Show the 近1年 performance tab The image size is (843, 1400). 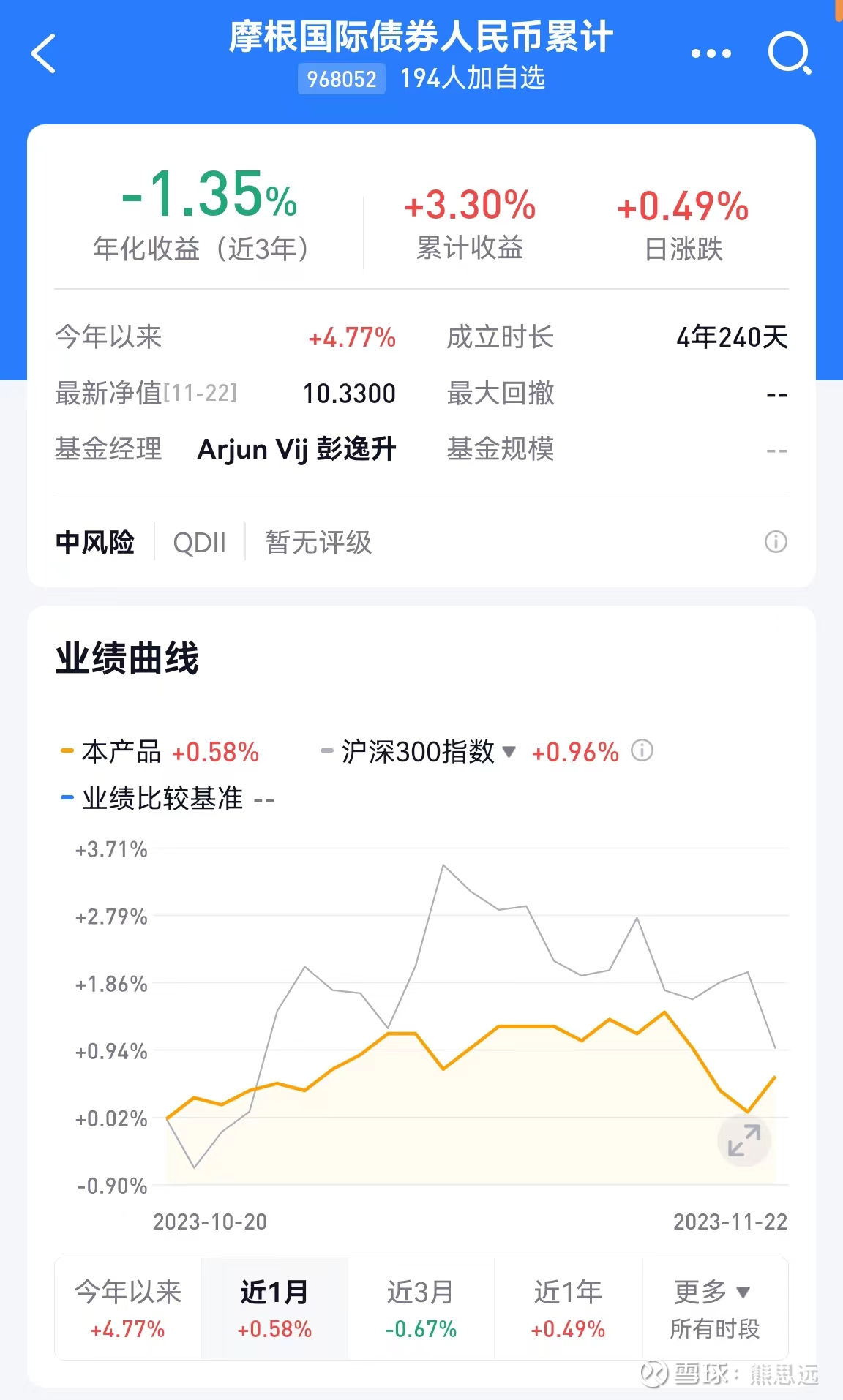tap(568, 1309)
